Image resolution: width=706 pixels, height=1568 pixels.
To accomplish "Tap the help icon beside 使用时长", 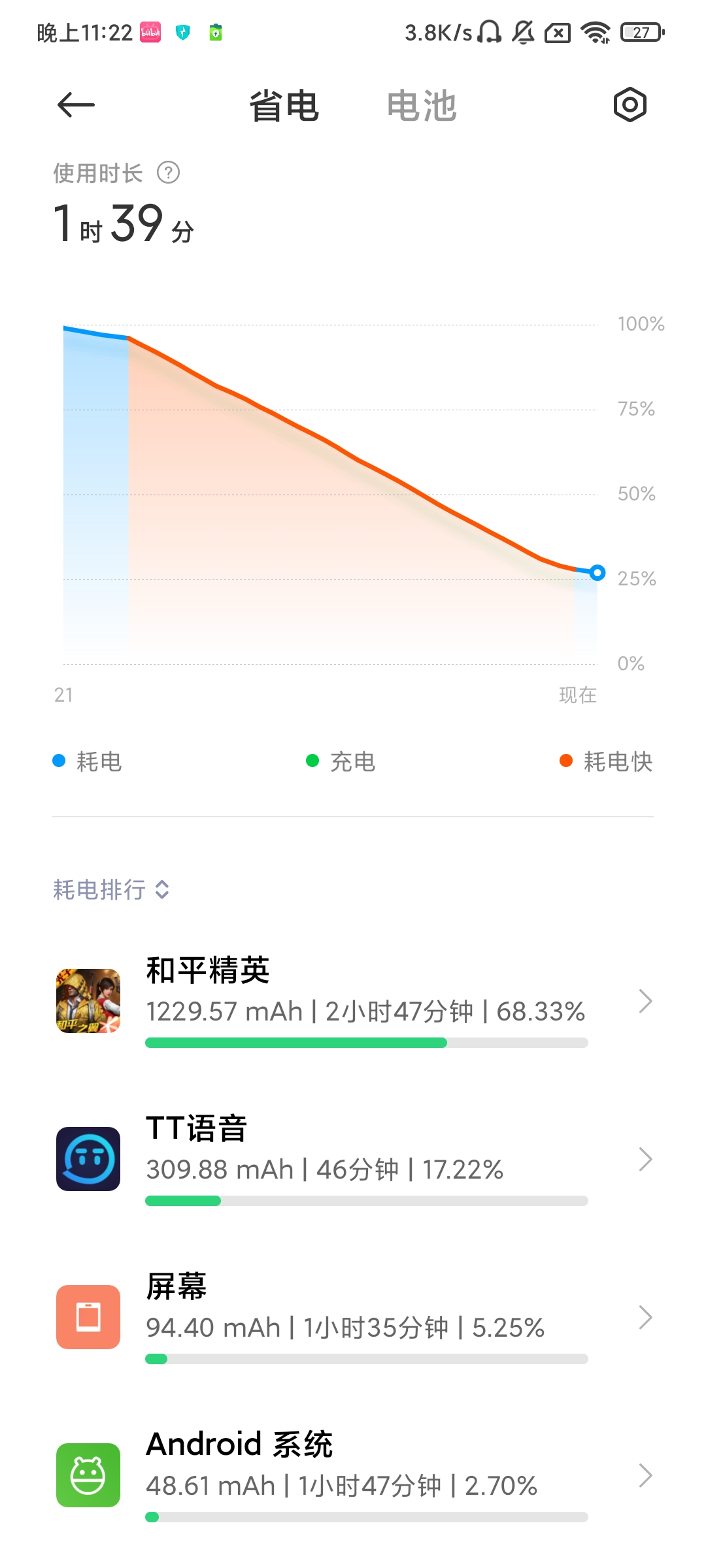I will 169,173.
